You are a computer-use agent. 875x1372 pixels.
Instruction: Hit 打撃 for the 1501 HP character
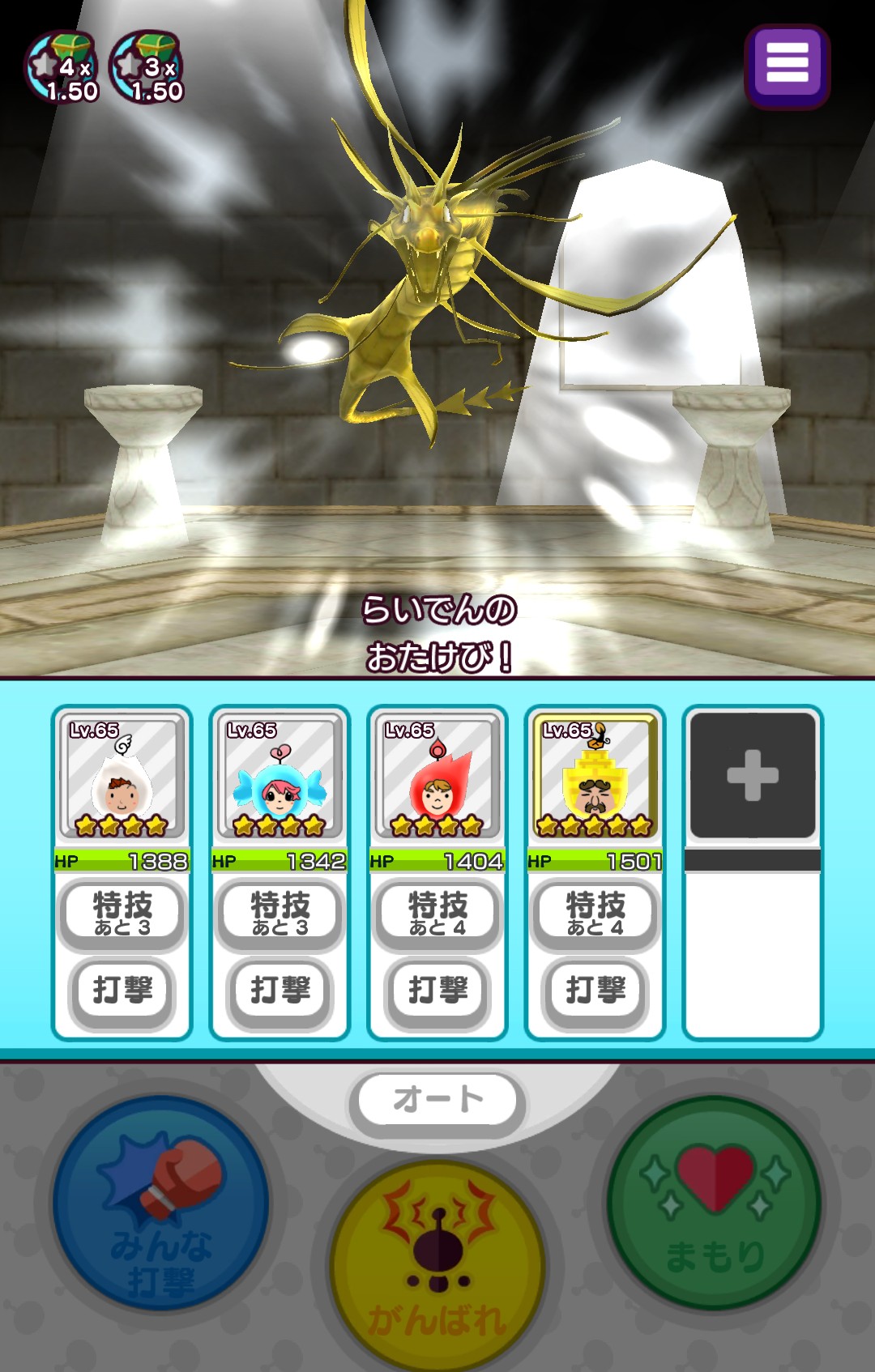click(x=595, y=990)
